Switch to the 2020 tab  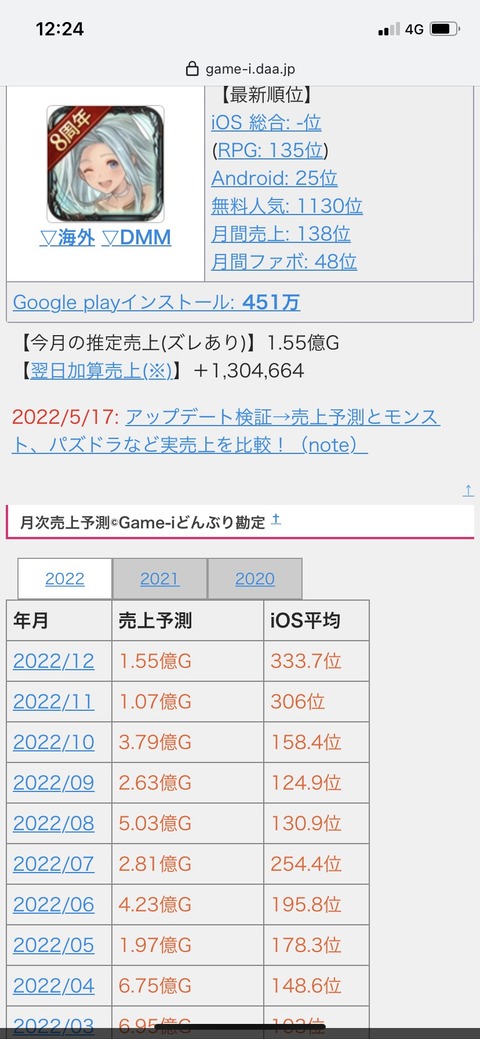255,579
